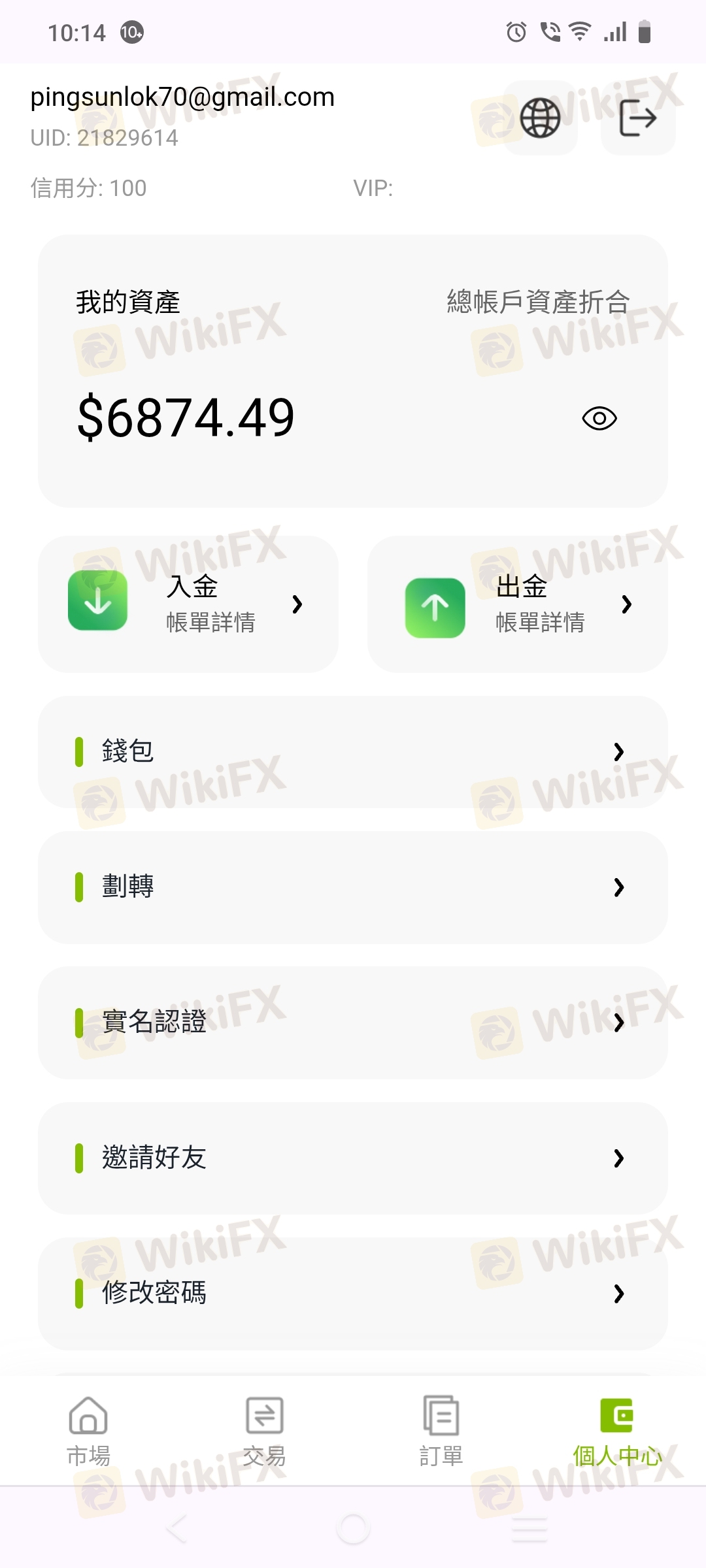Open 出金 withdrawal details
The image size is (706, 1568).
pyautogui.click(x=518, y=604)
